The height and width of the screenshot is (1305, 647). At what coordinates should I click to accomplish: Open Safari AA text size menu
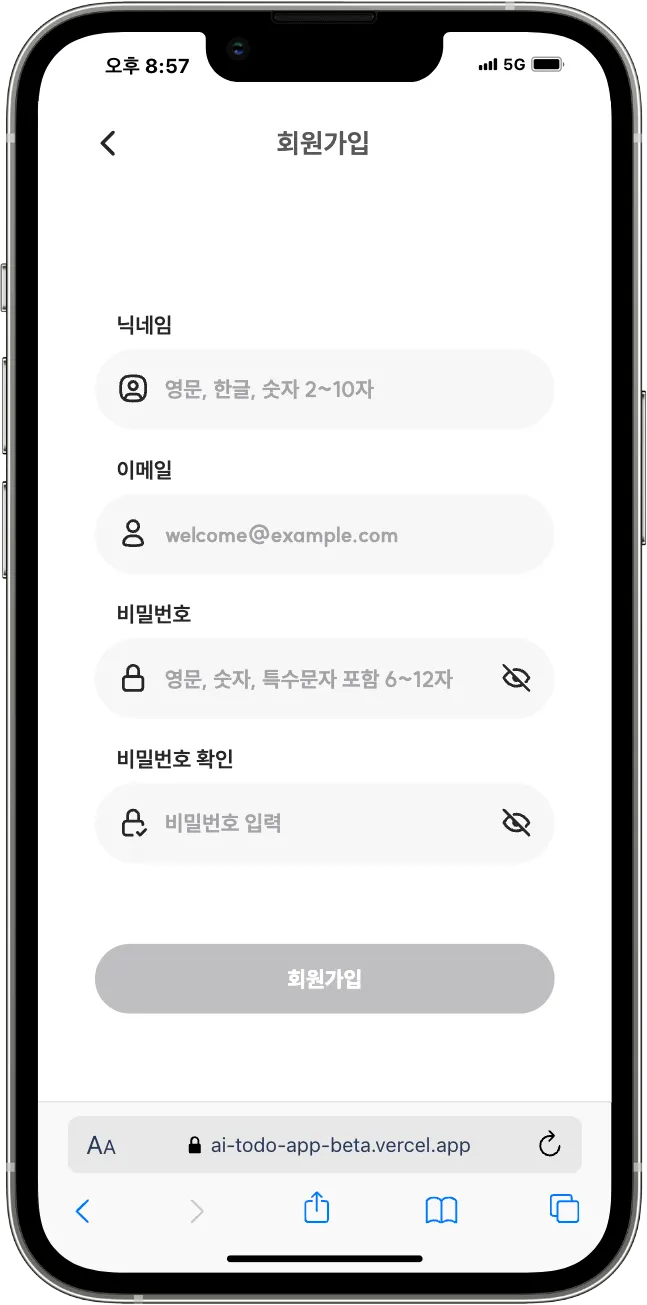click(x=102, y=1146)
